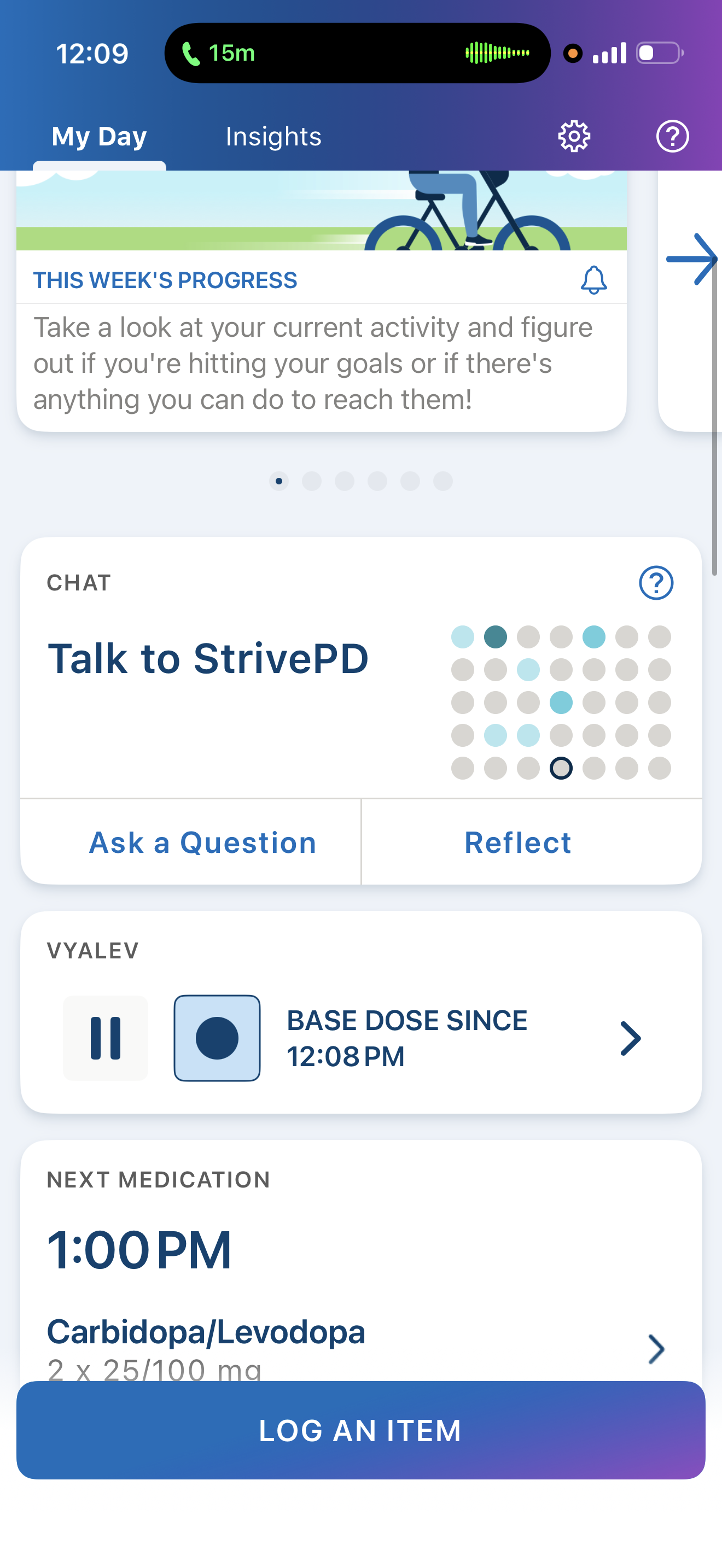This screenshot has height=1568, width=722.
Task: Tap Log an Item
Action: coord(360,1430)
